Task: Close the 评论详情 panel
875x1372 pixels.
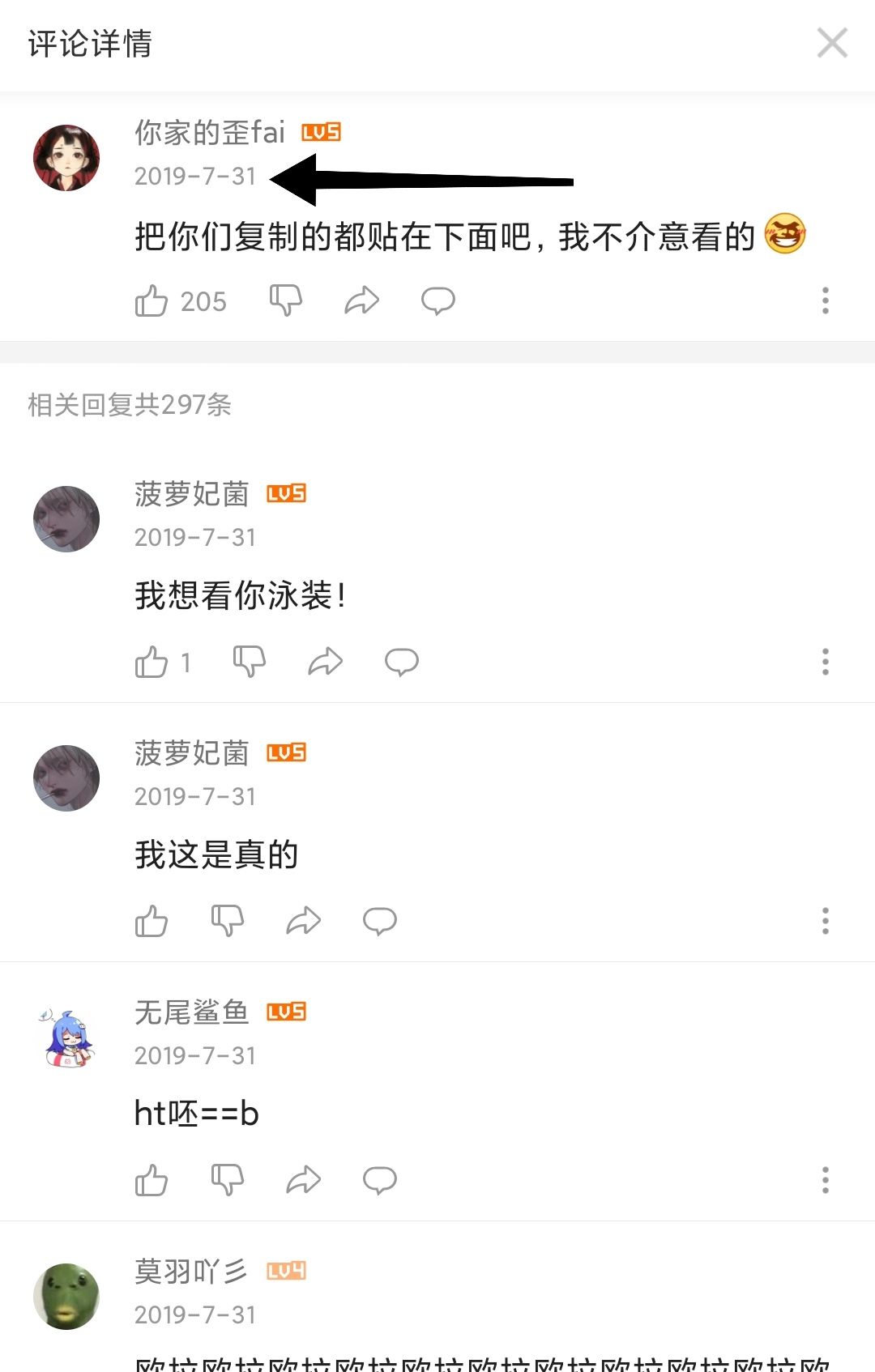Action: click(832, 43)
